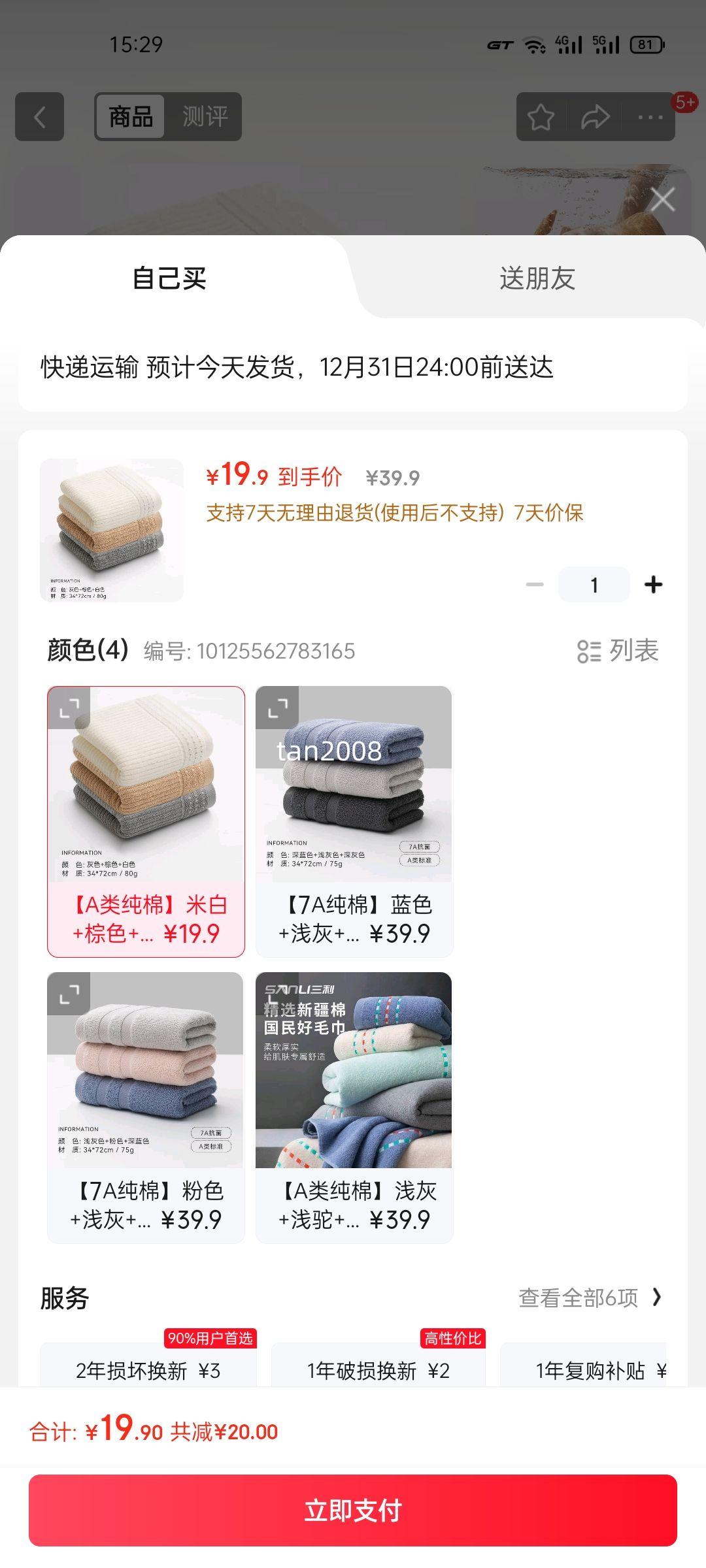Choose the 蓝色+浅灰 towel set
The height and width of the screenshot is (1568, 706).
354,821
